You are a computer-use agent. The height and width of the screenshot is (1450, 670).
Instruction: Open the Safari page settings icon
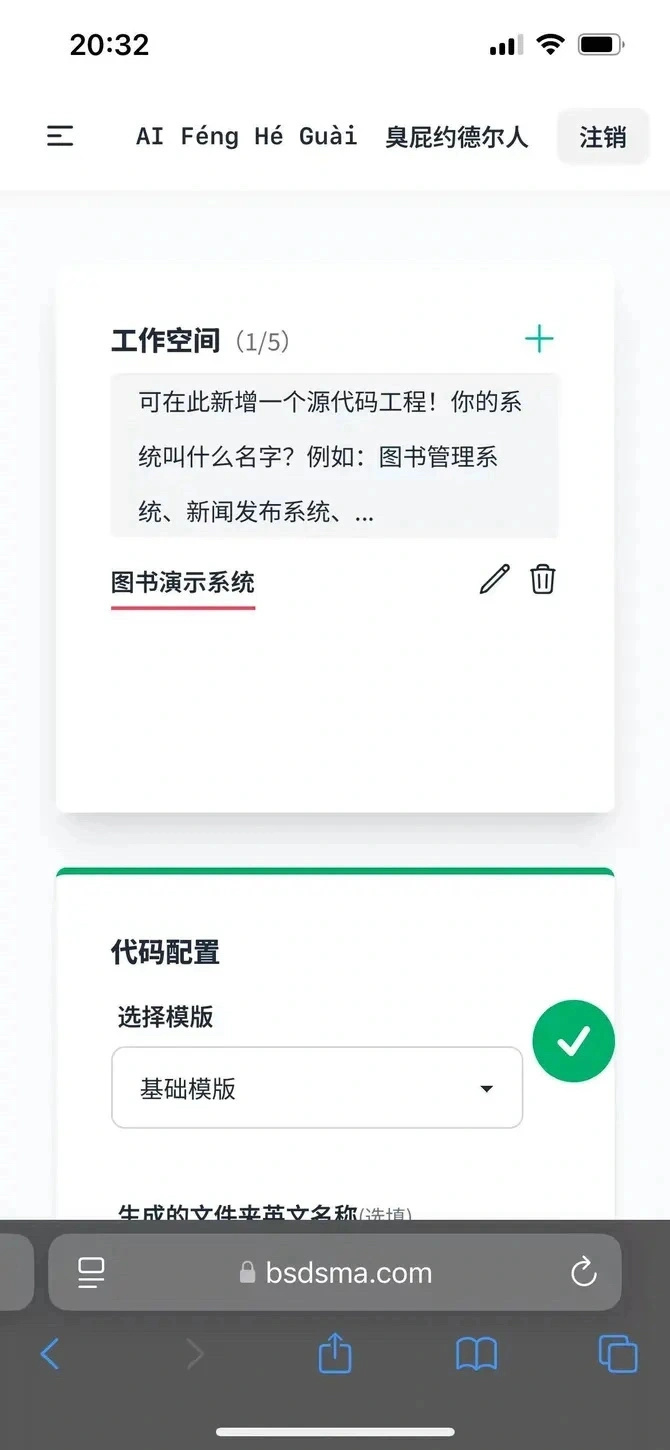point(91,1272)
